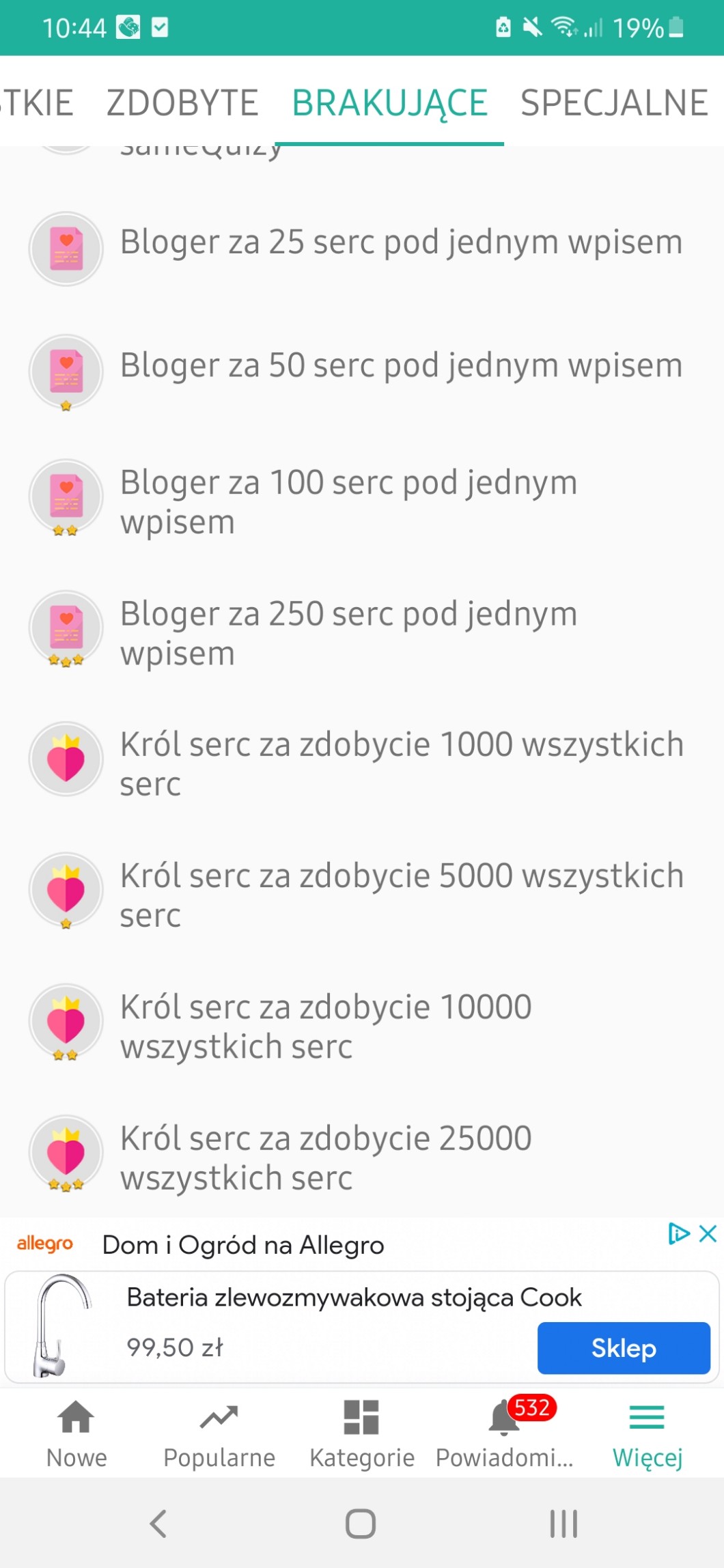This screenshot has width=724, height=1568.
Task: Switch to the ZDOBYTE tab
Action: point(182,103)
